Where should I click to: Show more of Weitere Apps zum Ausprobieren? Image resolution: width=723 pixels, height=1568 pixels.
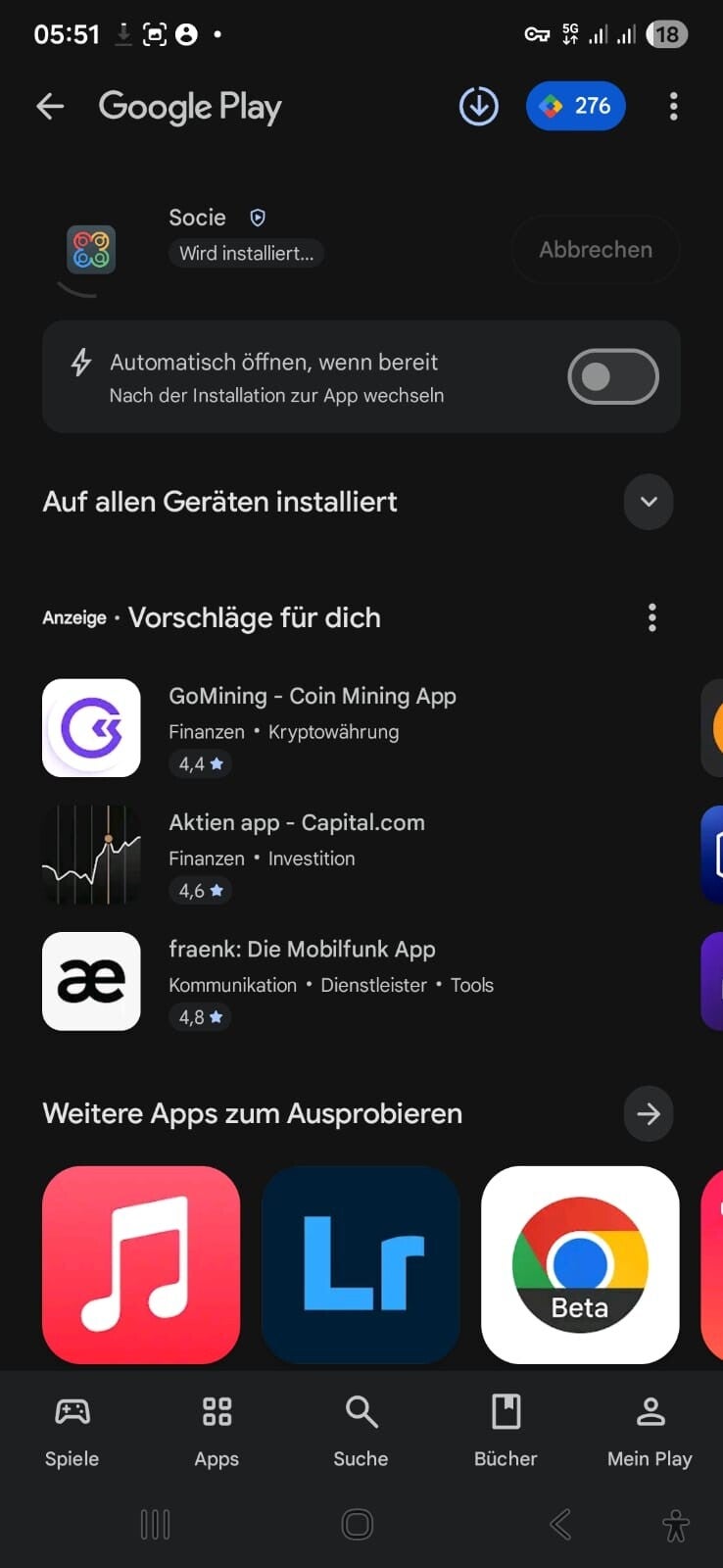click(648, 1113)
